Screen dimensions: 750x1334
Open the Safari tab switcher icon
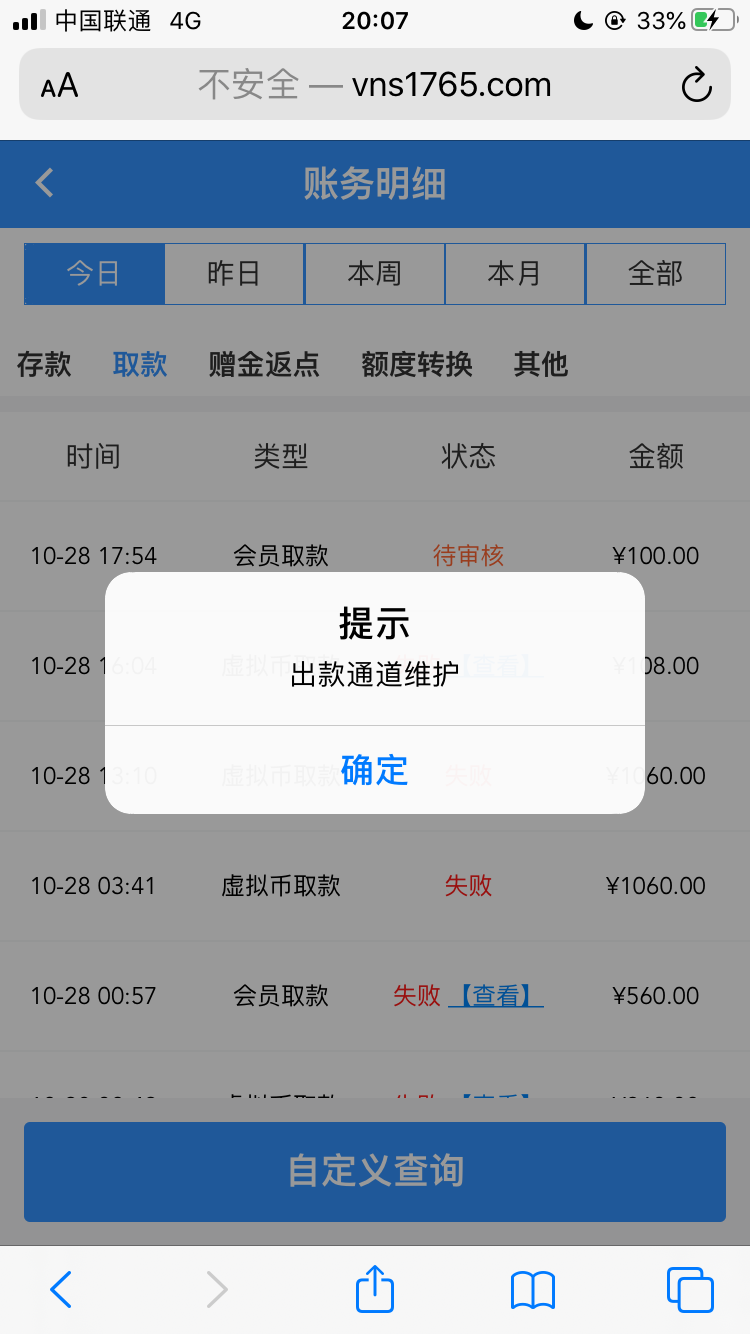pos(688,1290)
